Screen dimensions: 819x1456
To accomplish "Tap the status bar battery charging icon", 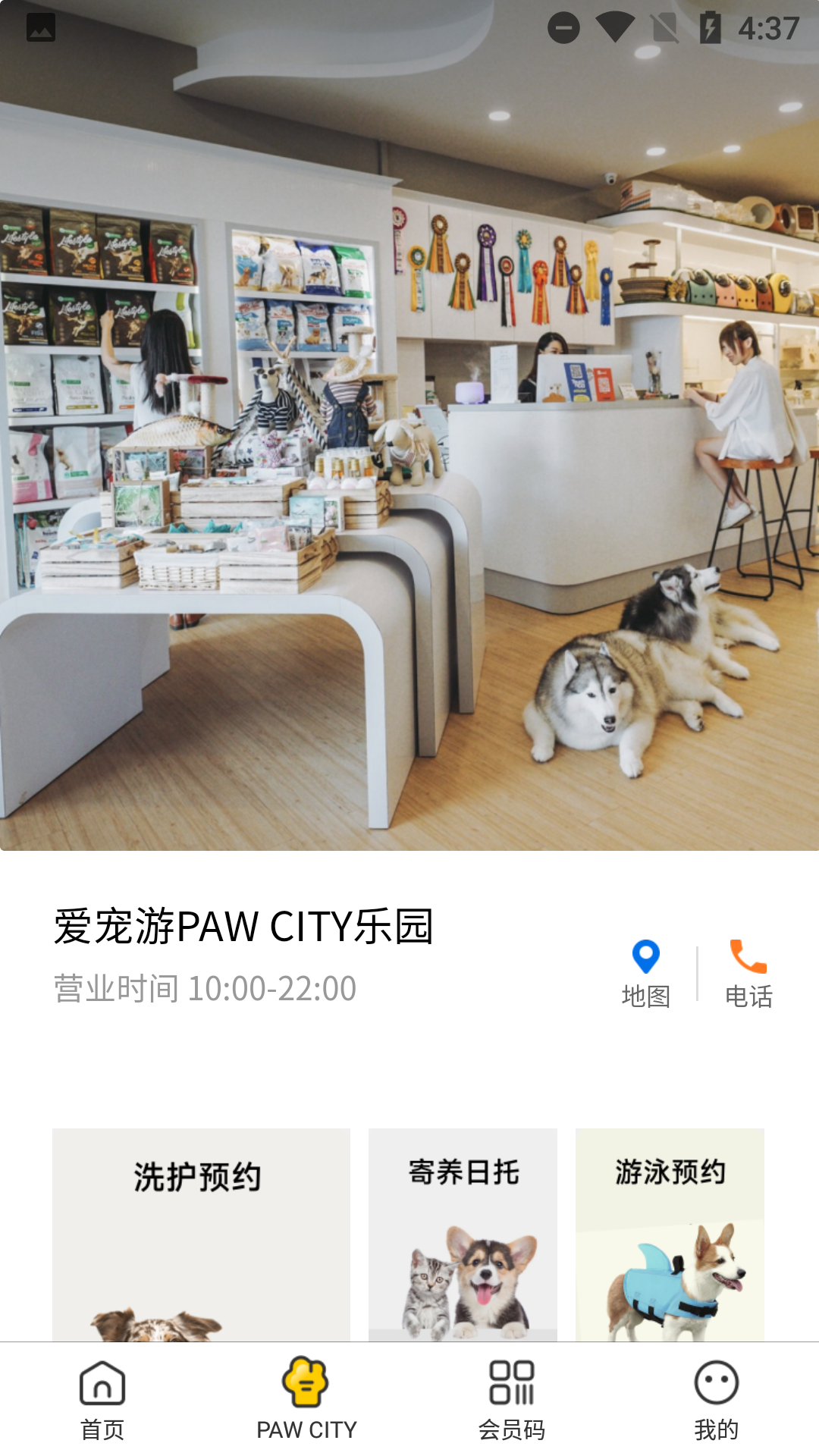I will point(709,27).
